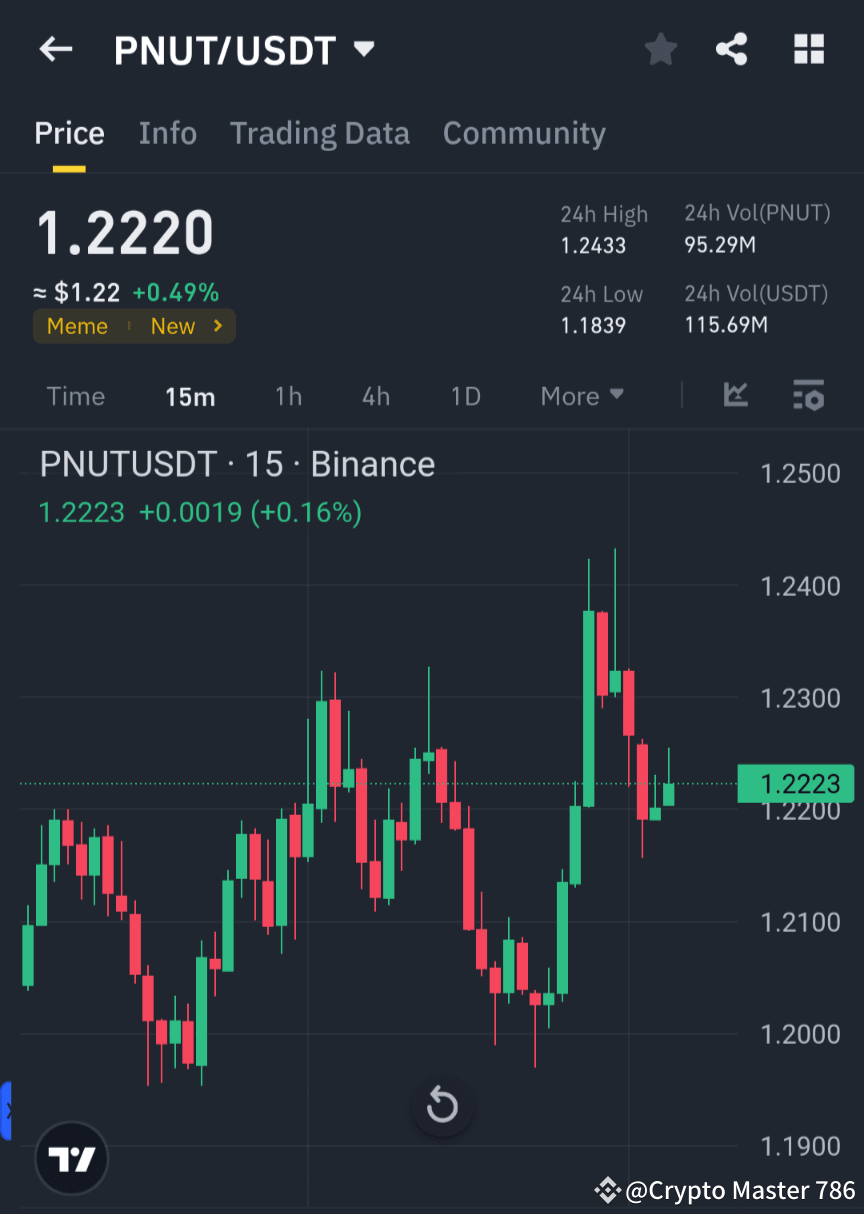Enable the 4h candle interval
Screen dimensions: 864x1214
click(375, 396)
